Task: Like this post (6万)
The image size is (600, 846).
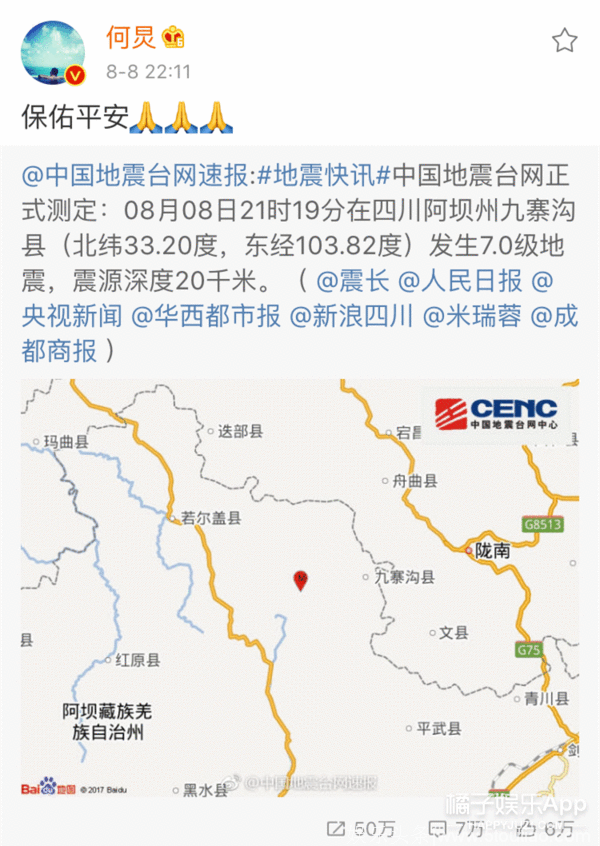Action: [x=546, y=828]
